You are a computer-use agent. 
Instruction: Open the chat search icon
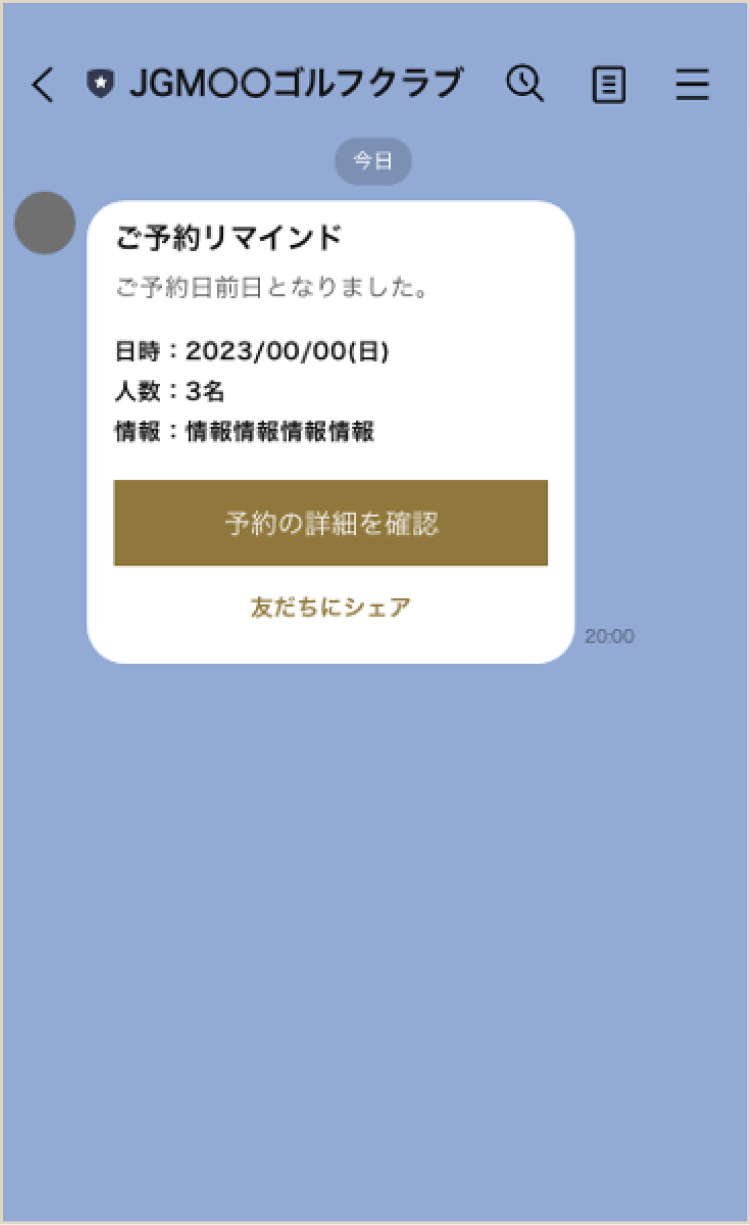pos(525,84)
